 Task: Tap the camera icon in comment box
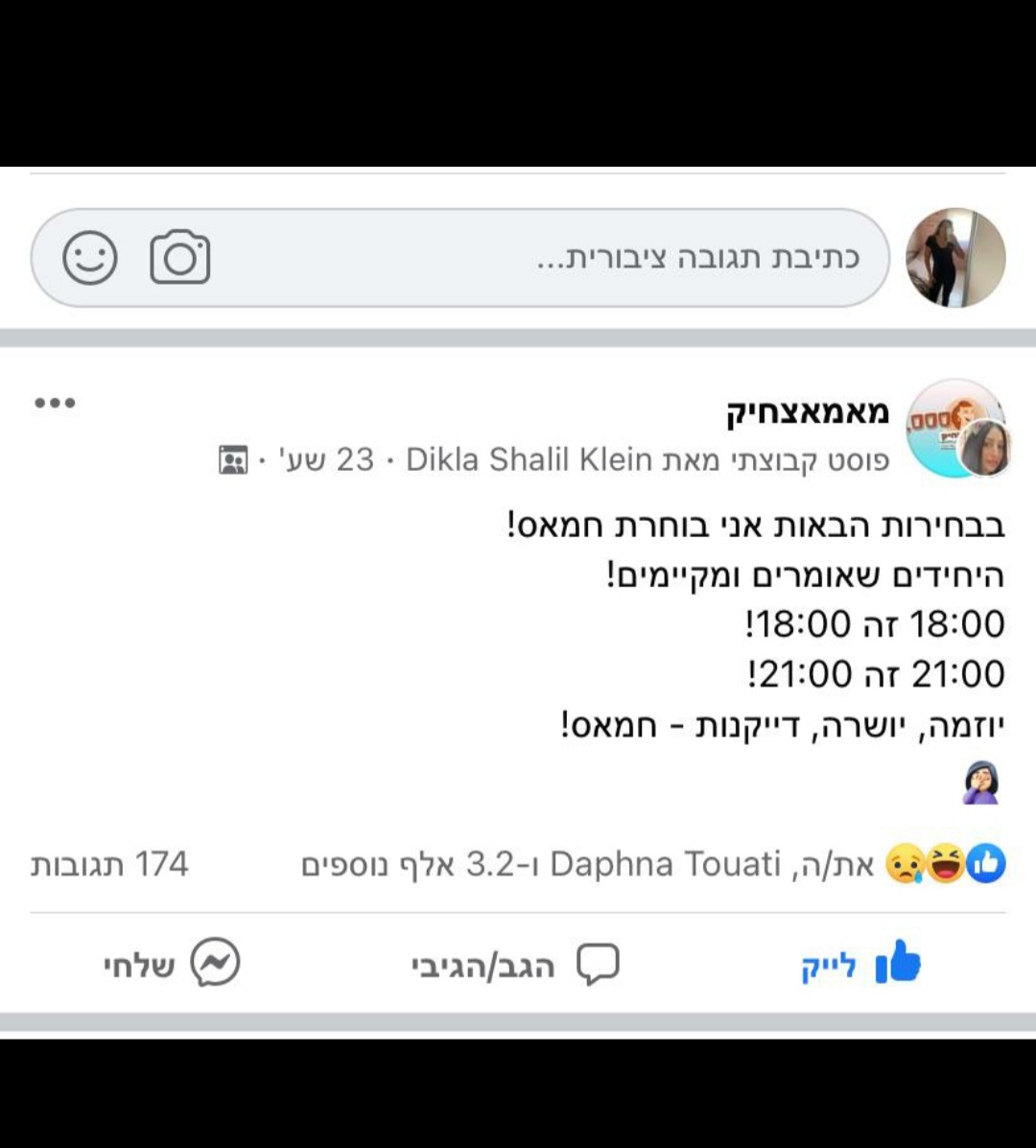[x=180, y=257]
